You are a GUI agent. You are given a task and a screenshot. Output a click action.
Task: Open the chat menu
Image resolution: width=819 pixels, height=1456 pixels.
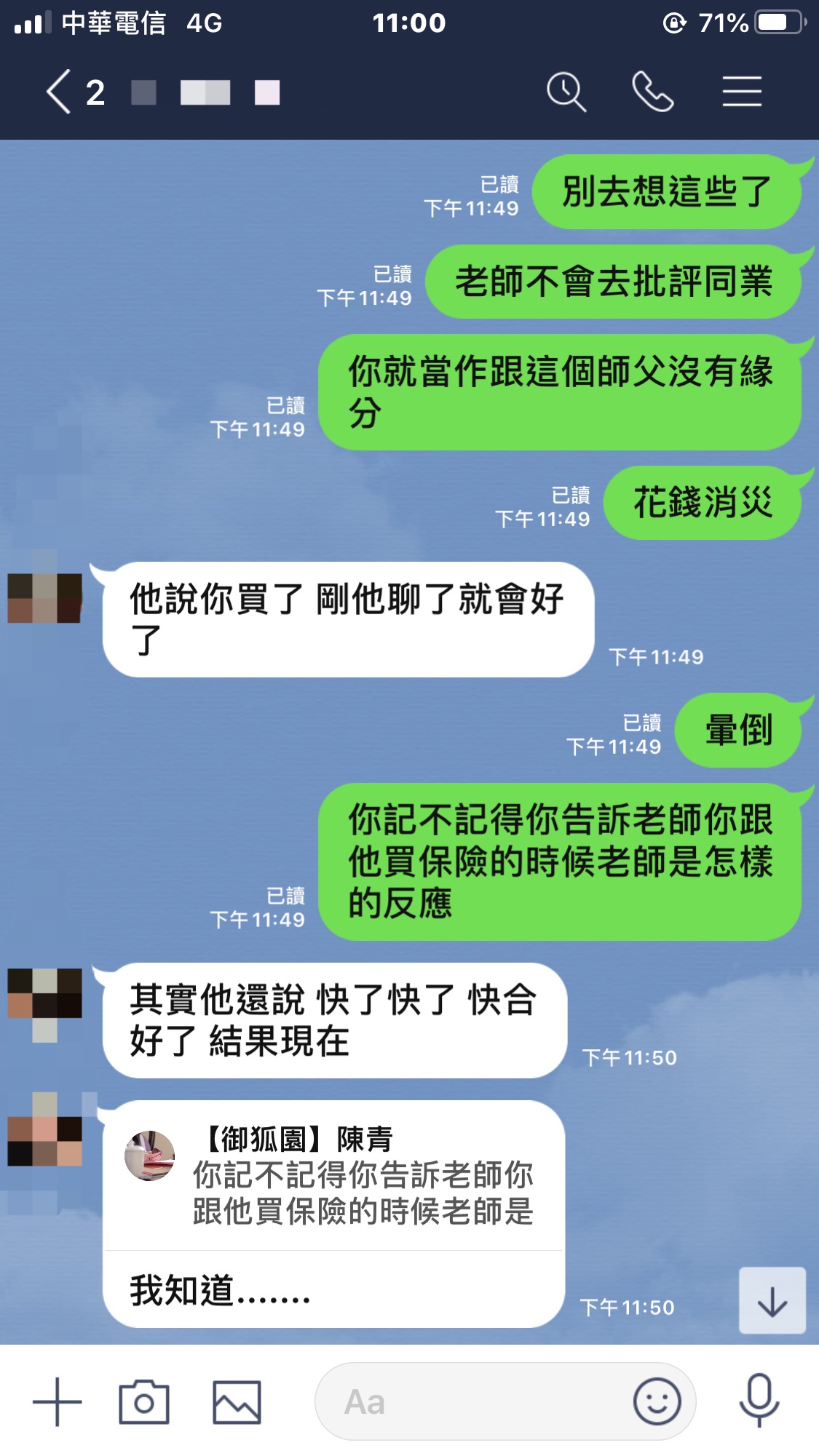[742, 92]
